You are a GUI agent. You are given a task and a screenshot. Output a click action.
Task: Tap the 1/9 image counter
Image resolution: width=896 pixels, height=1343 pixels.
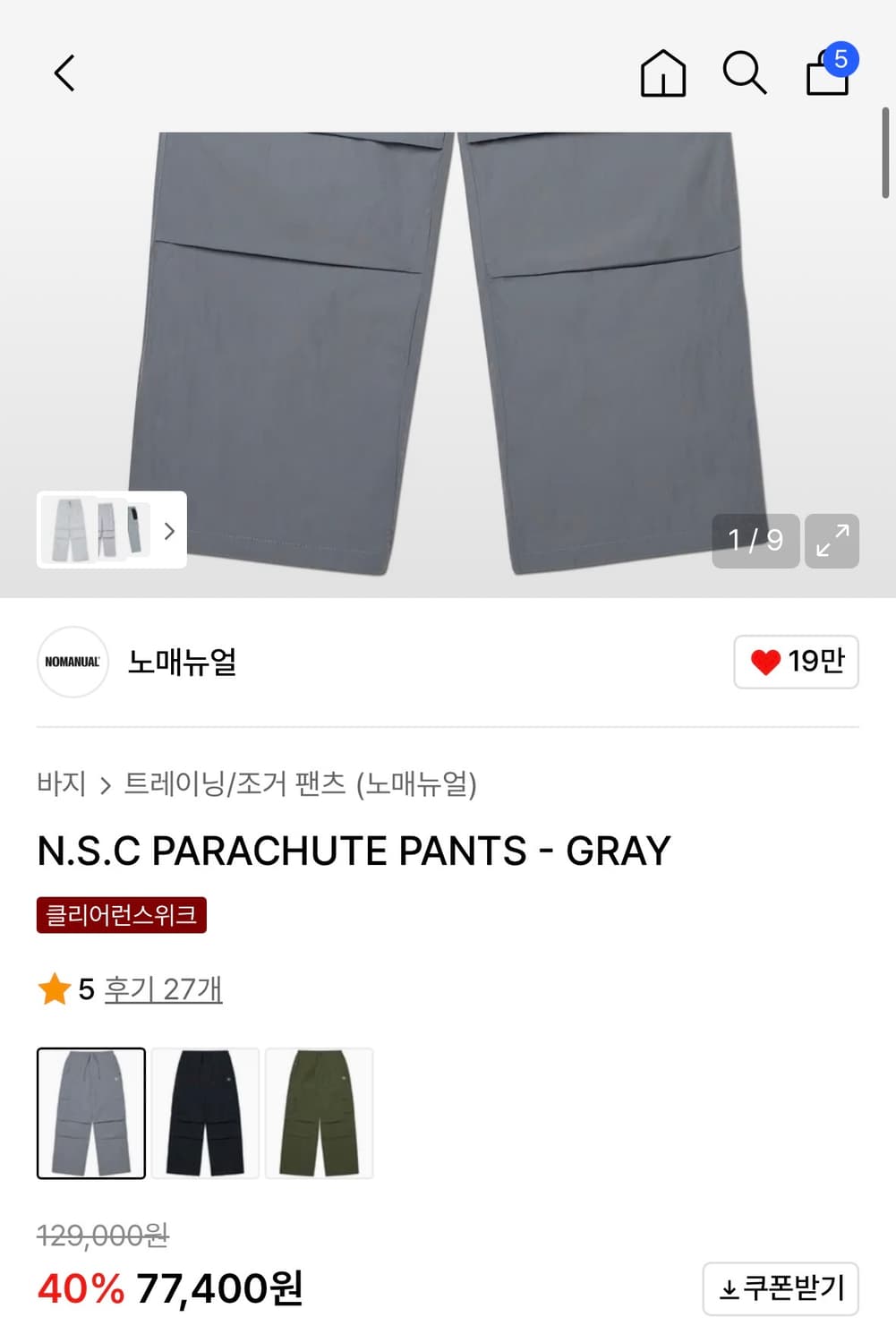point(756,541)
